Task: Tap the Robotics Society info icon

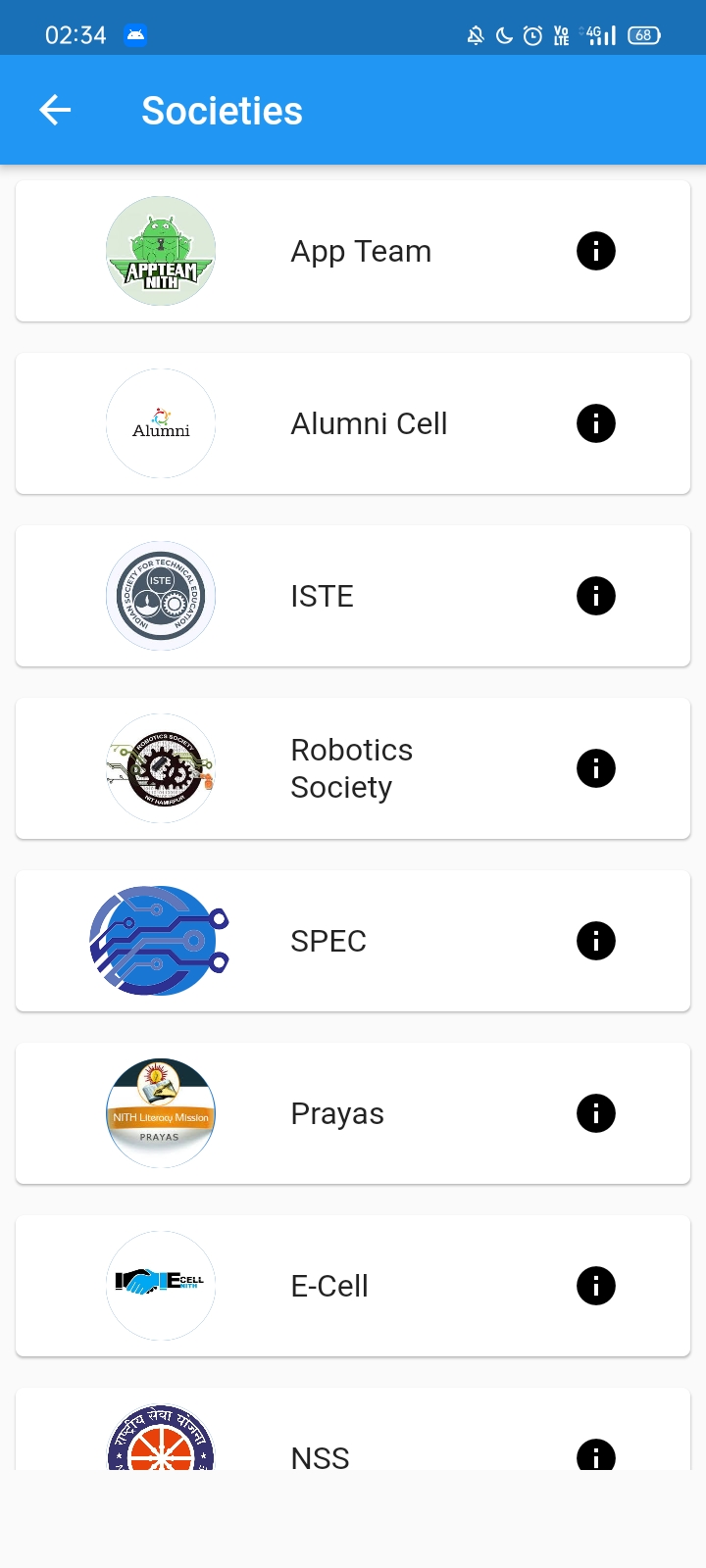Action: [x=595, y=768]
